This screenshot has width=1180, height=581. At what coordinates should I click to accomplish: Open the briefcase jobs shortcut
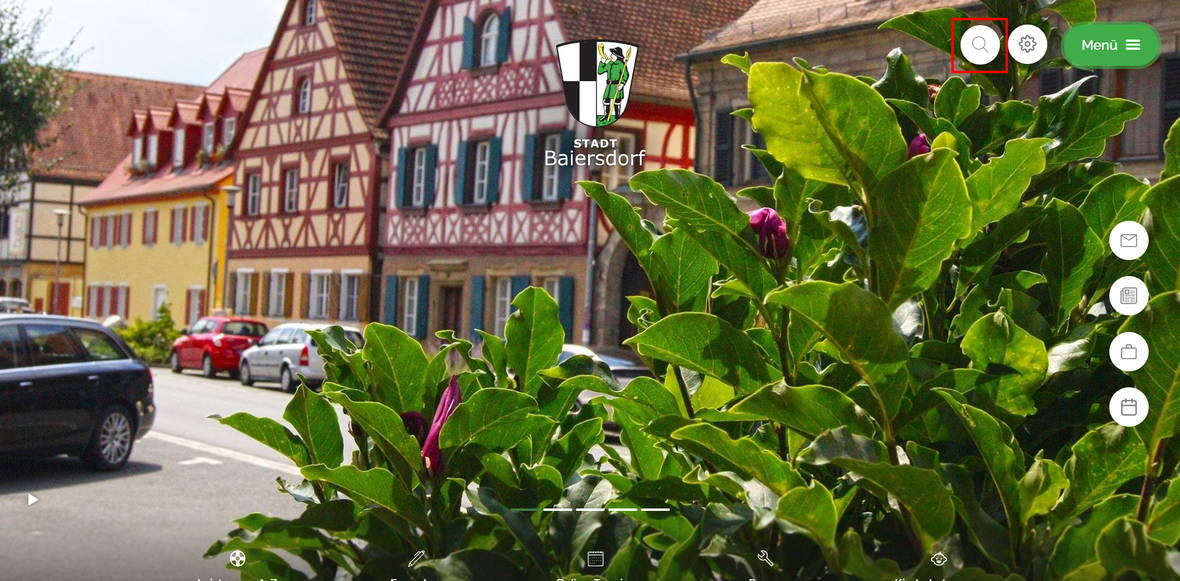point(1129,352)
